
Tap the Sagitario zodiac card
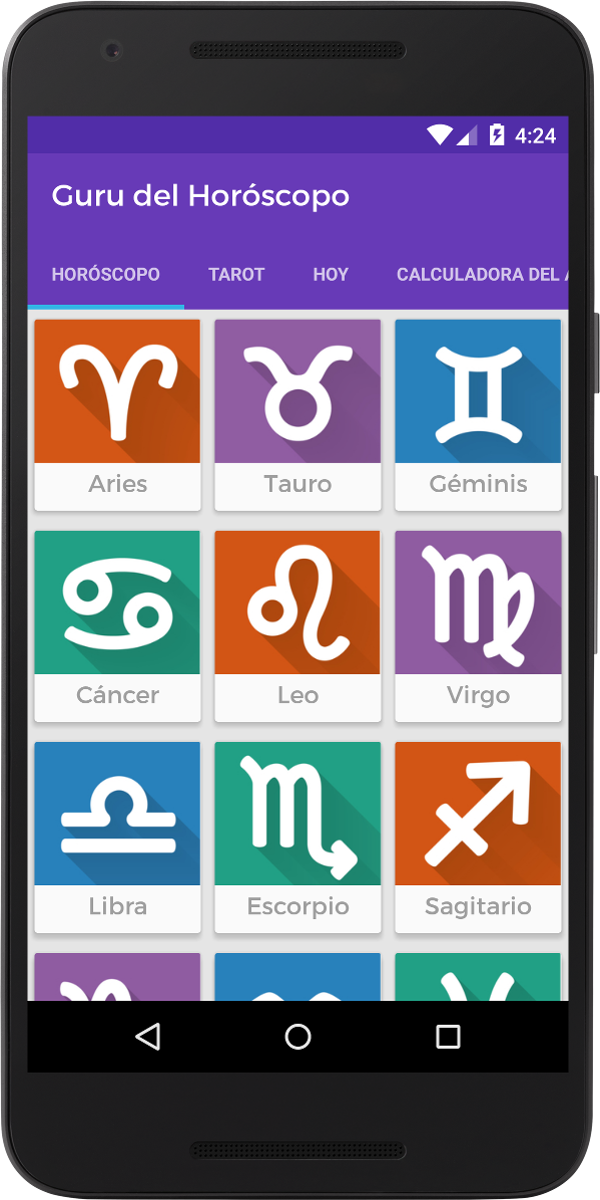click(478, 835)
